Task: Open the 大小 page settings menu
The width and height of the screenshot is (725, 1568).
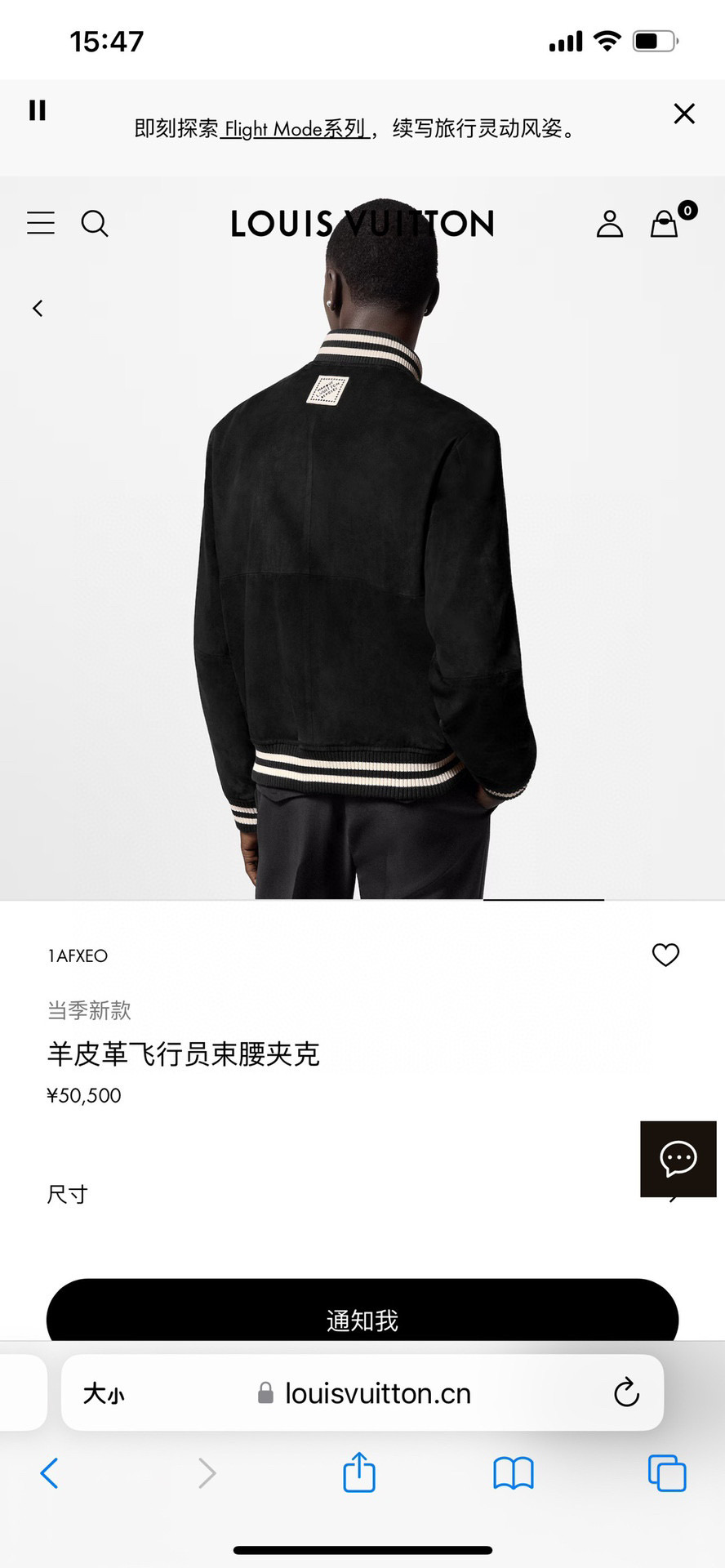Action: [x=104, y=1393]
